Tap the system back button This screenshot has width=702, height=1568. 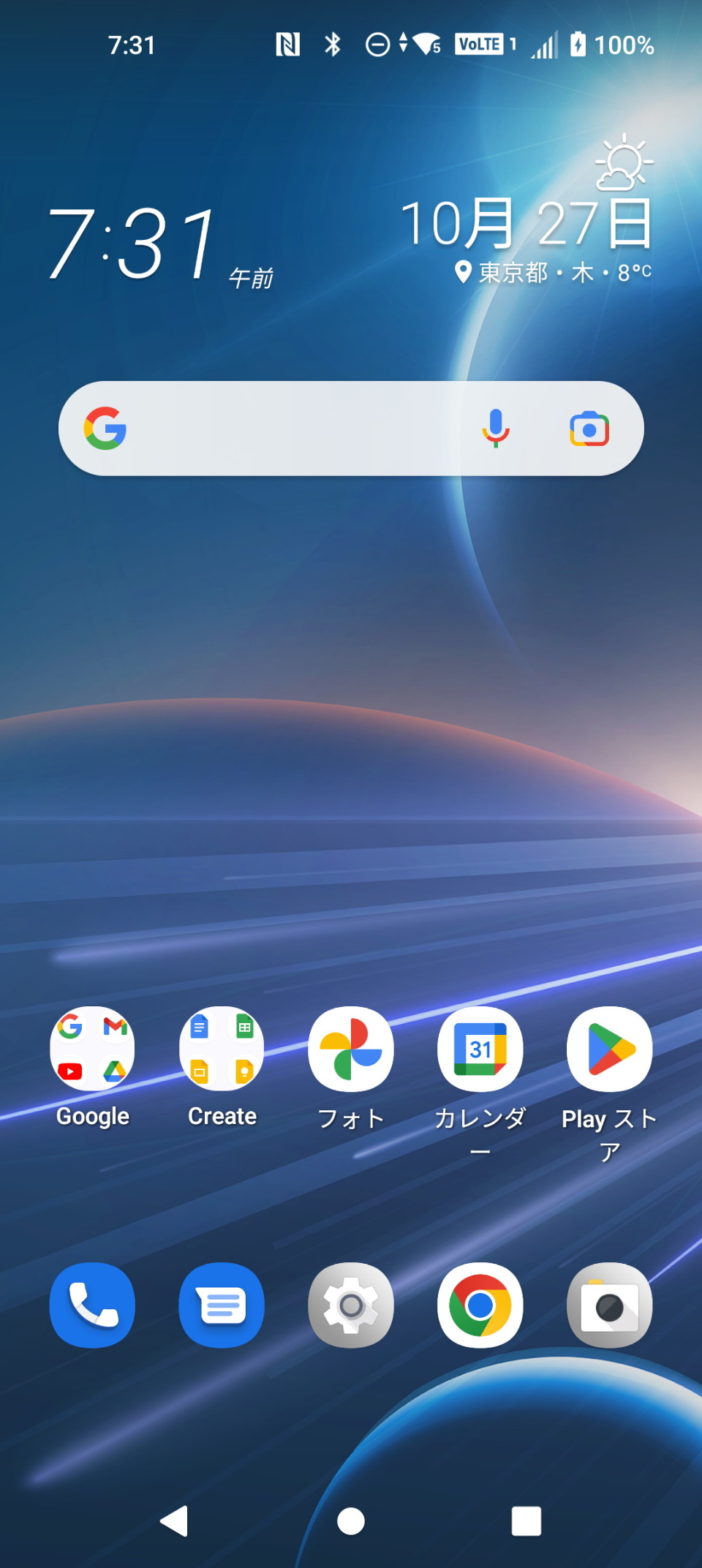(175, 1521)
